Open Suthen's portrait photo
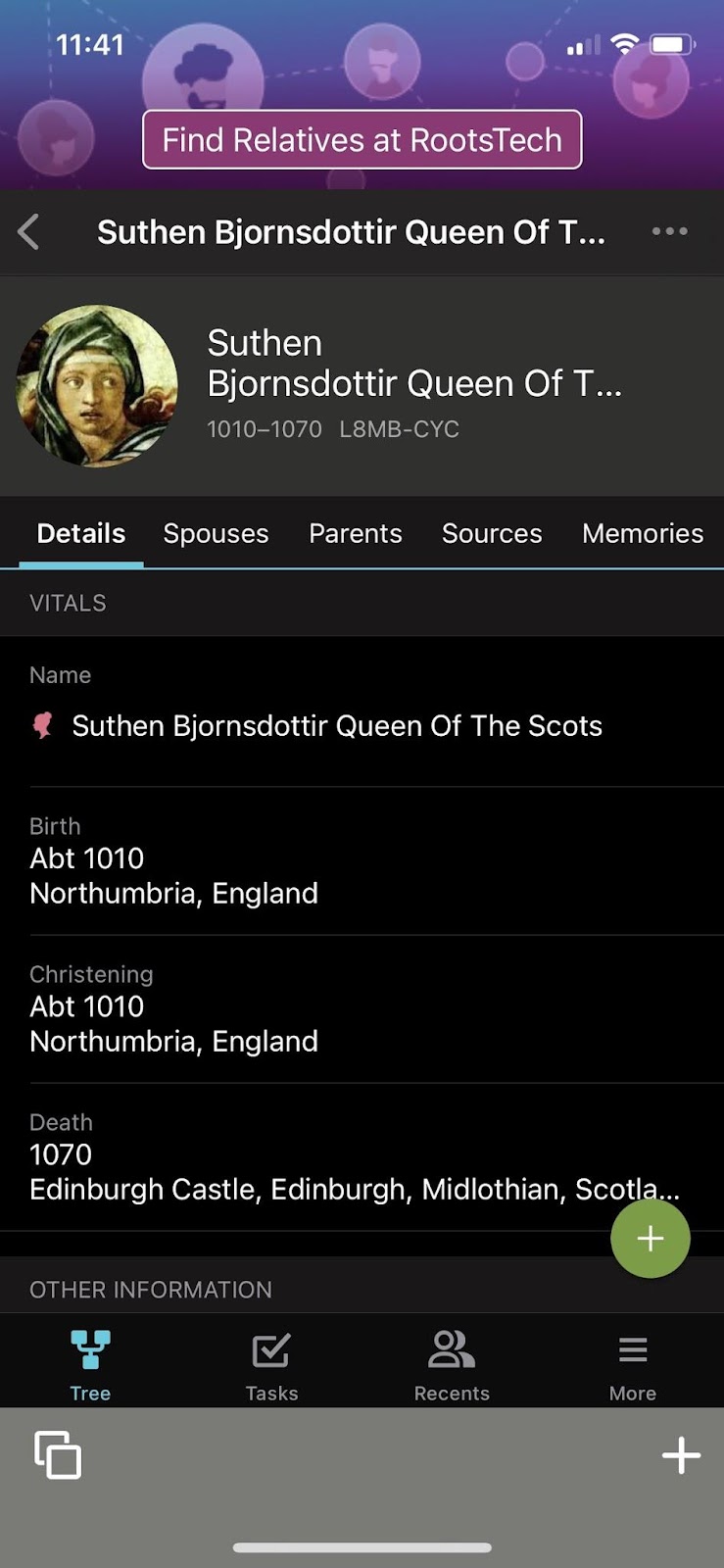Viewport: 724px width, 1568px height. click(x=97, y=386)
